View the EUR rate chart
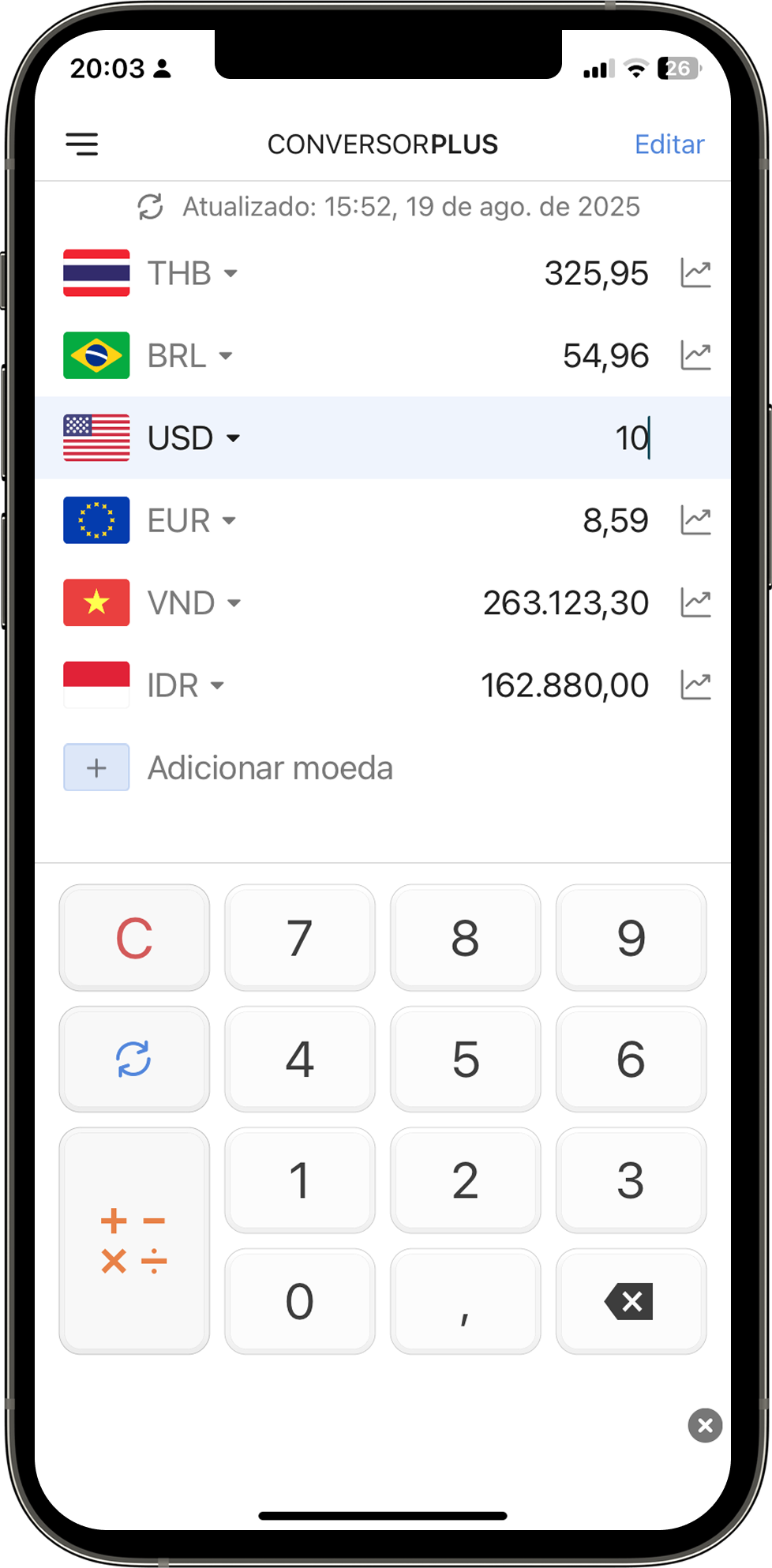Image resolution: width=772 pixels, height=1568 pixels. (x=695, y=520)
